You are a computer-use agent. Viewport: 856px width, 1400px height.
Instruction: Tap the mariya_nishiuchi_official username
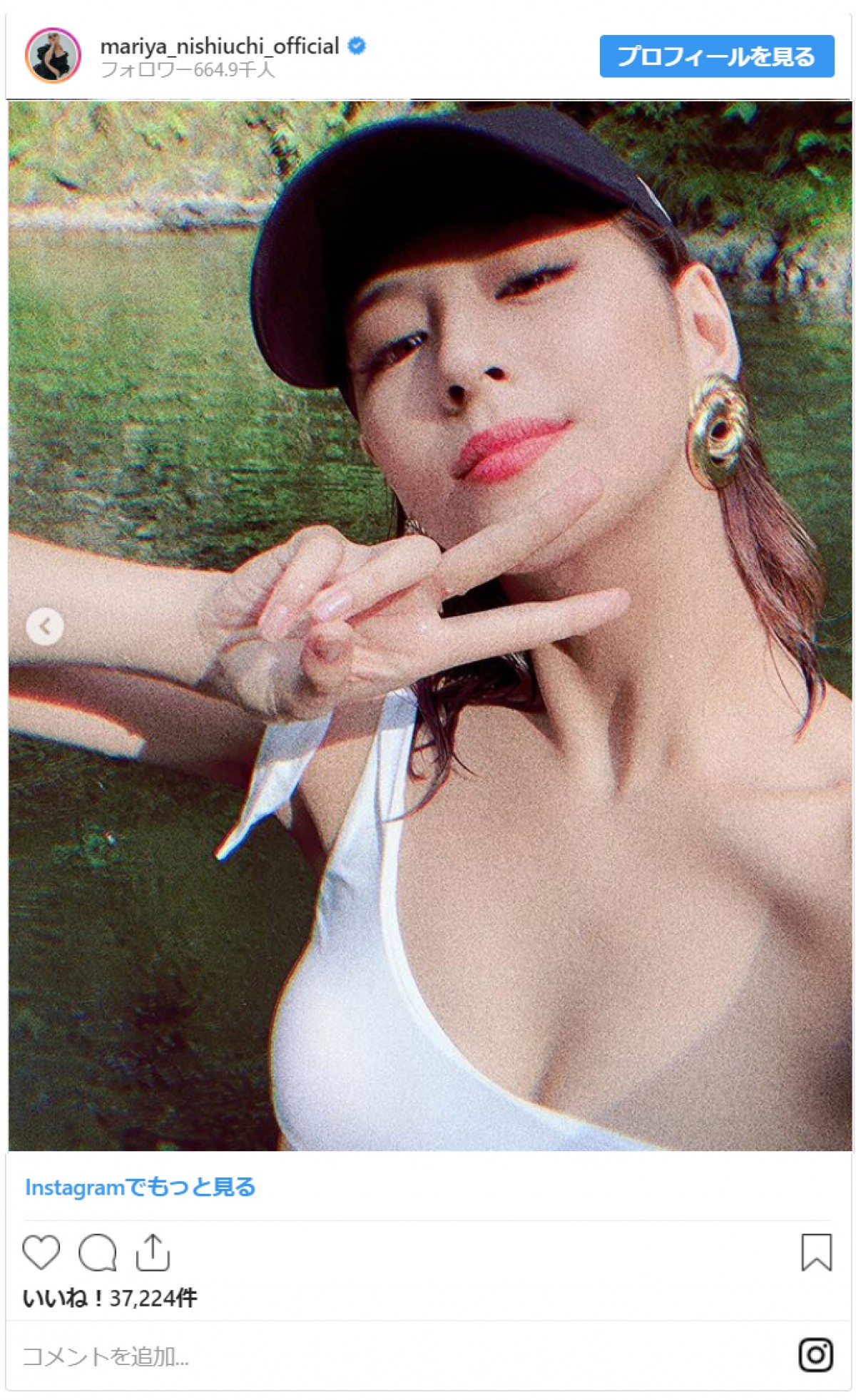coord(219,46)
